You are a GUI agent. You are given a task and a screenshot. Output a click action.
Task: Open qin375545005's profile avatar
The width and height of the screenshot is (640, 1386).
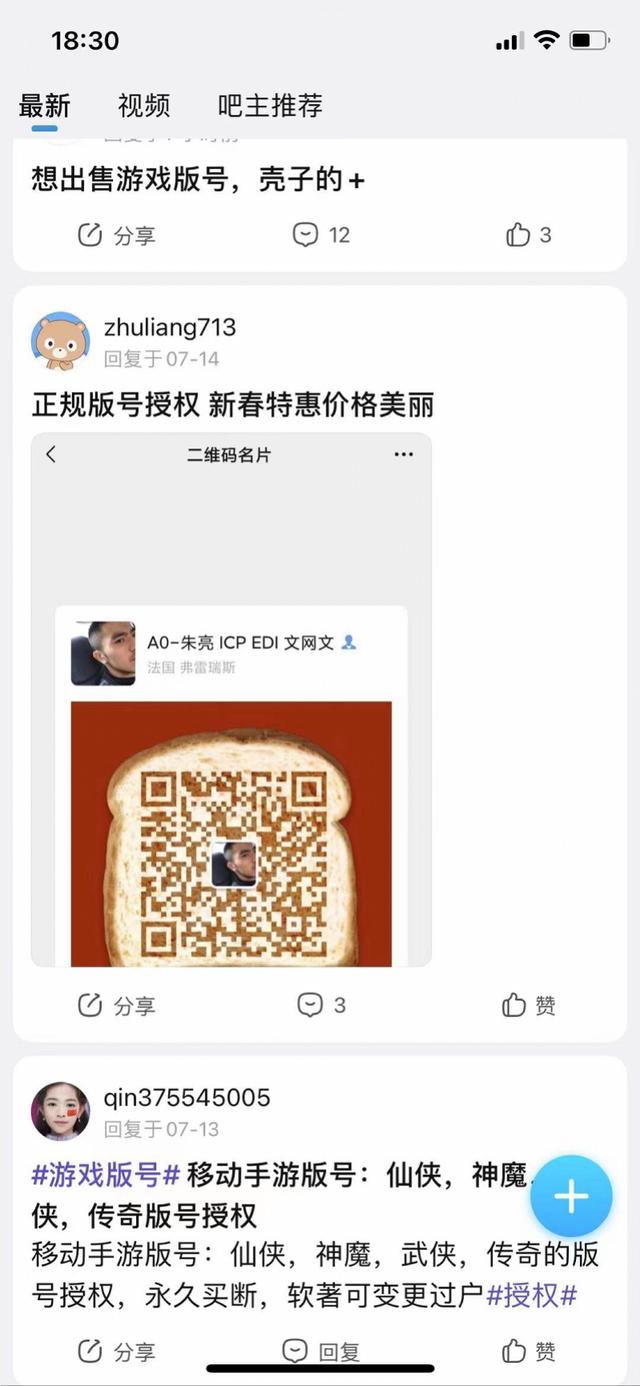click(61, 1111)
